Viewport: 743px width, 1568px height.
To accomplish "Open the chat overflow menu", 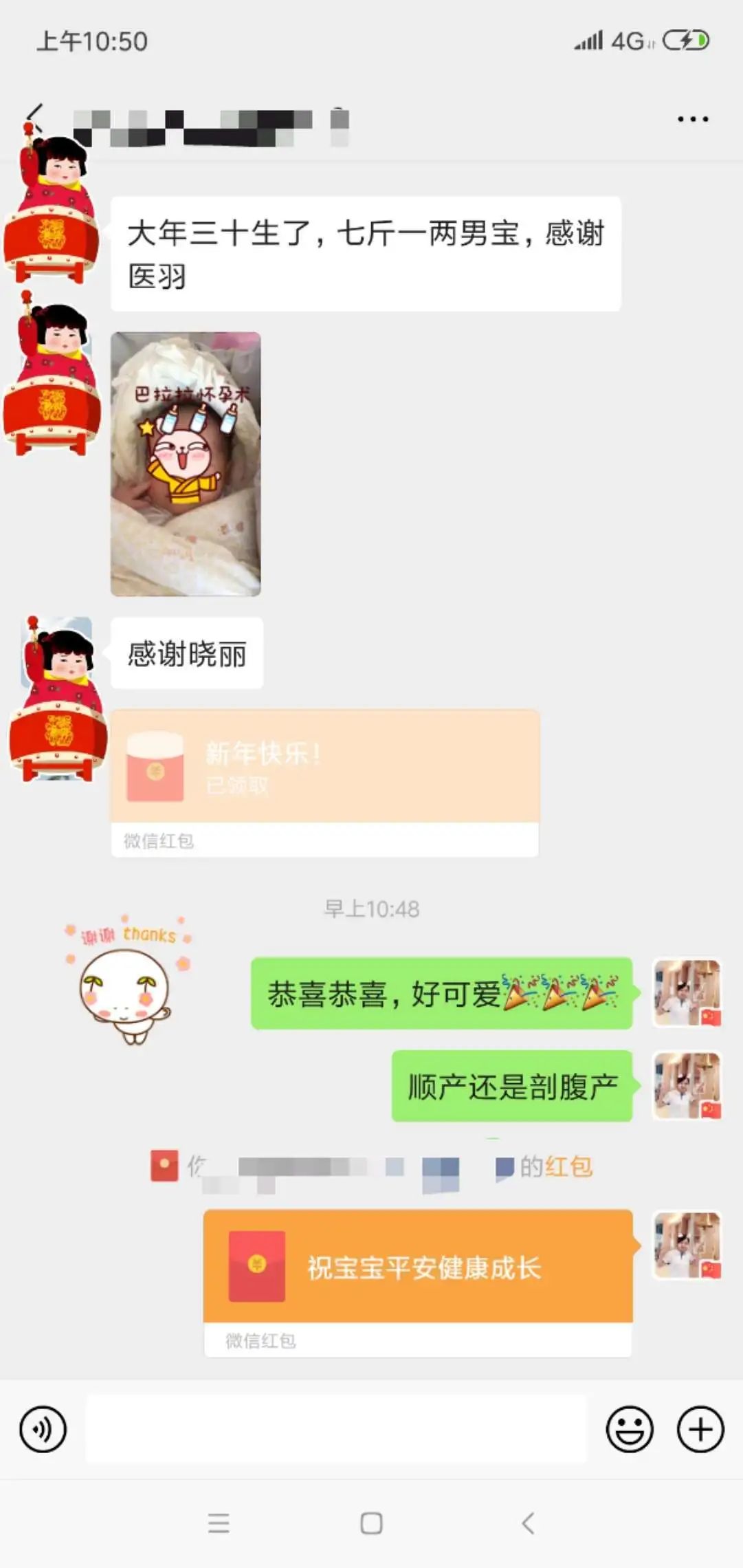I will point(692,119).
